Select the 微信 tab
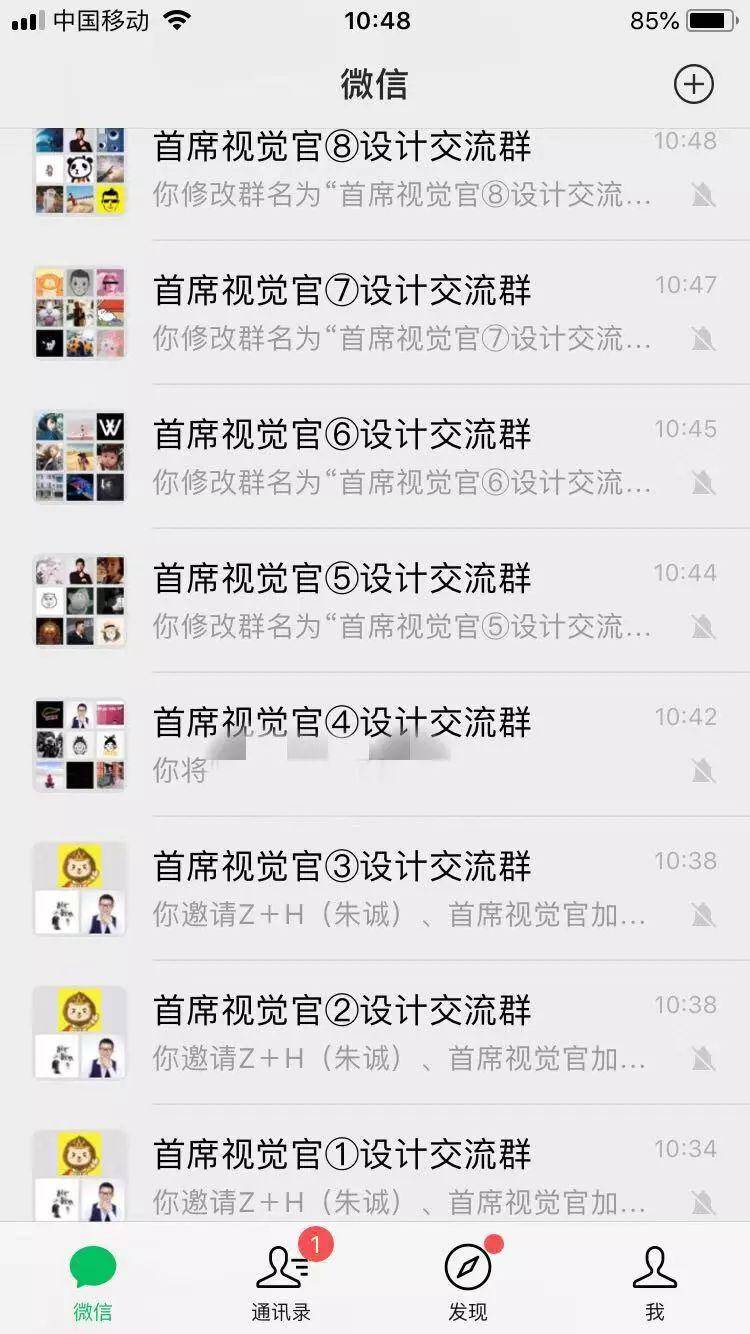Image resolution: width=750 pixels, height=1334 pixels. 93,1283
